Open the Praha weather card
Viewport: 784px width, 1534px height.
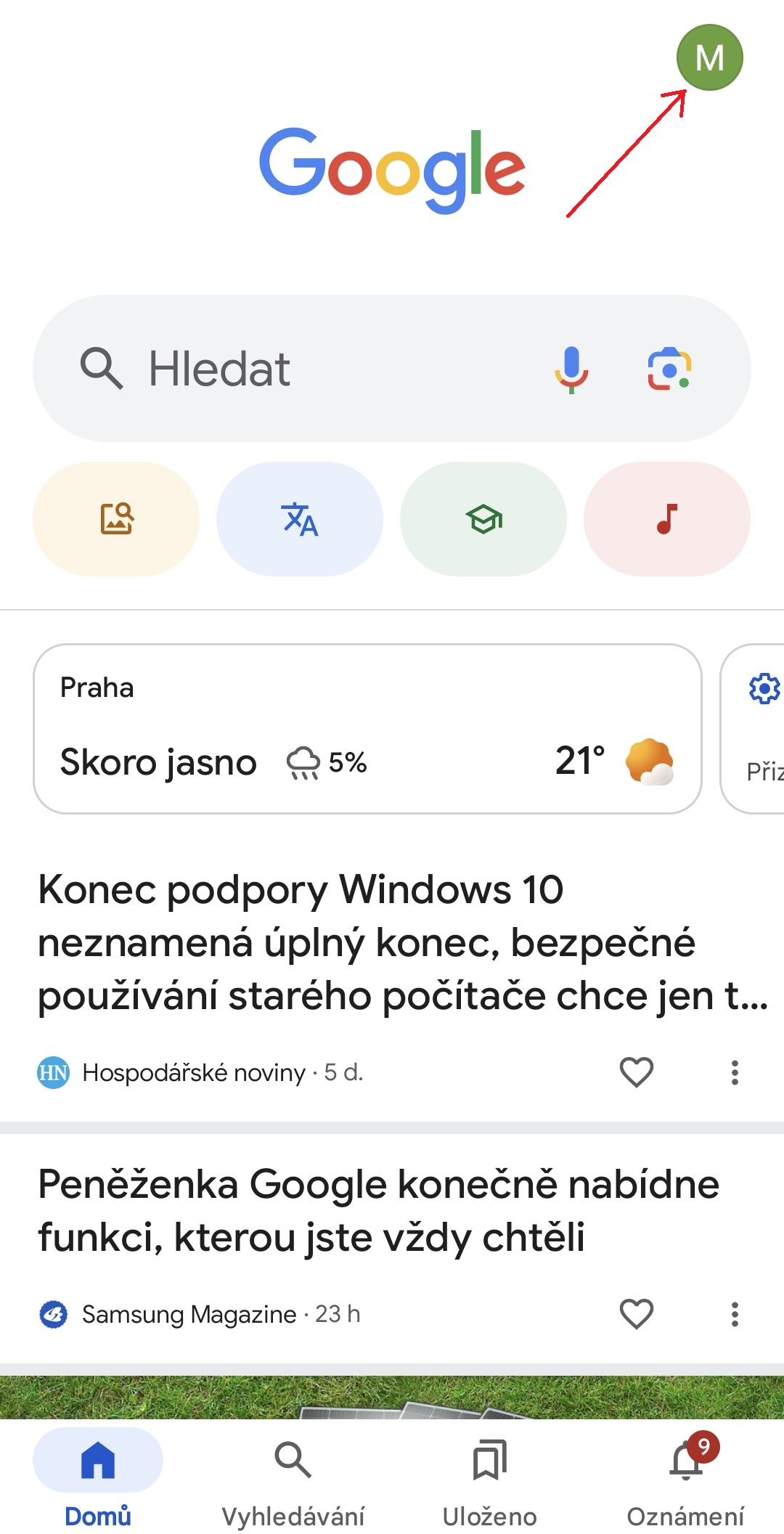[367, 729]
